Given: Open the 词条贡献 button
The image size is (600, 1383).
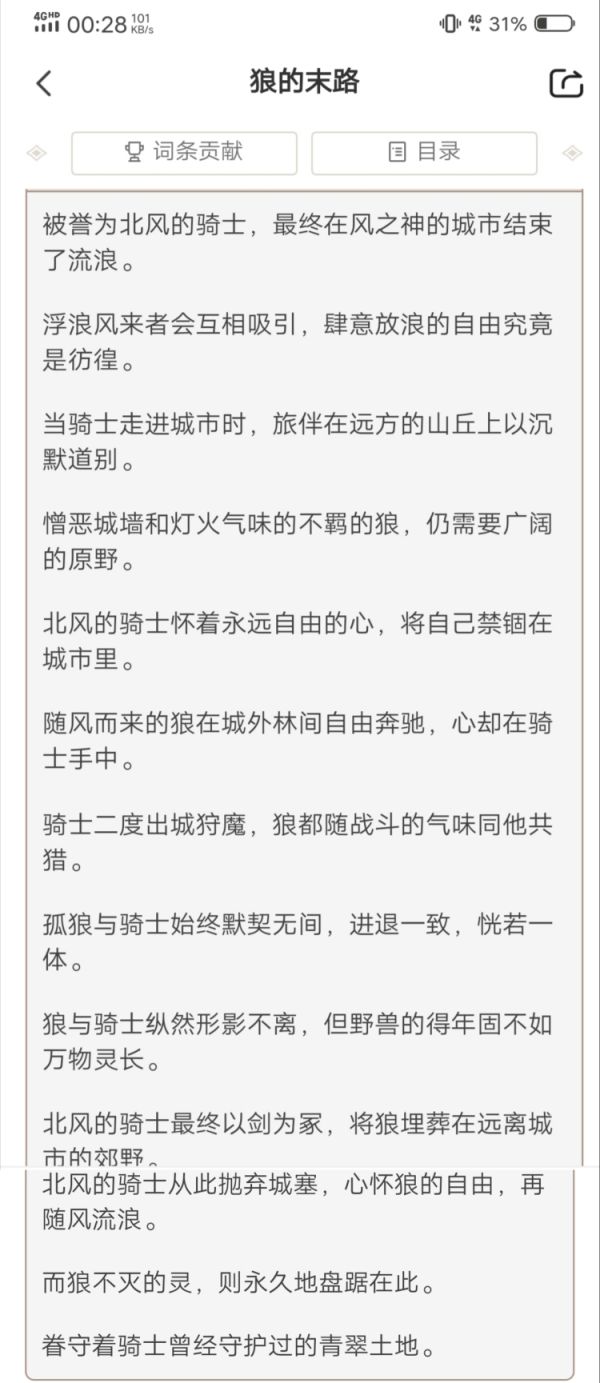Looking at the screenshot, I should (x=184, y=152).
